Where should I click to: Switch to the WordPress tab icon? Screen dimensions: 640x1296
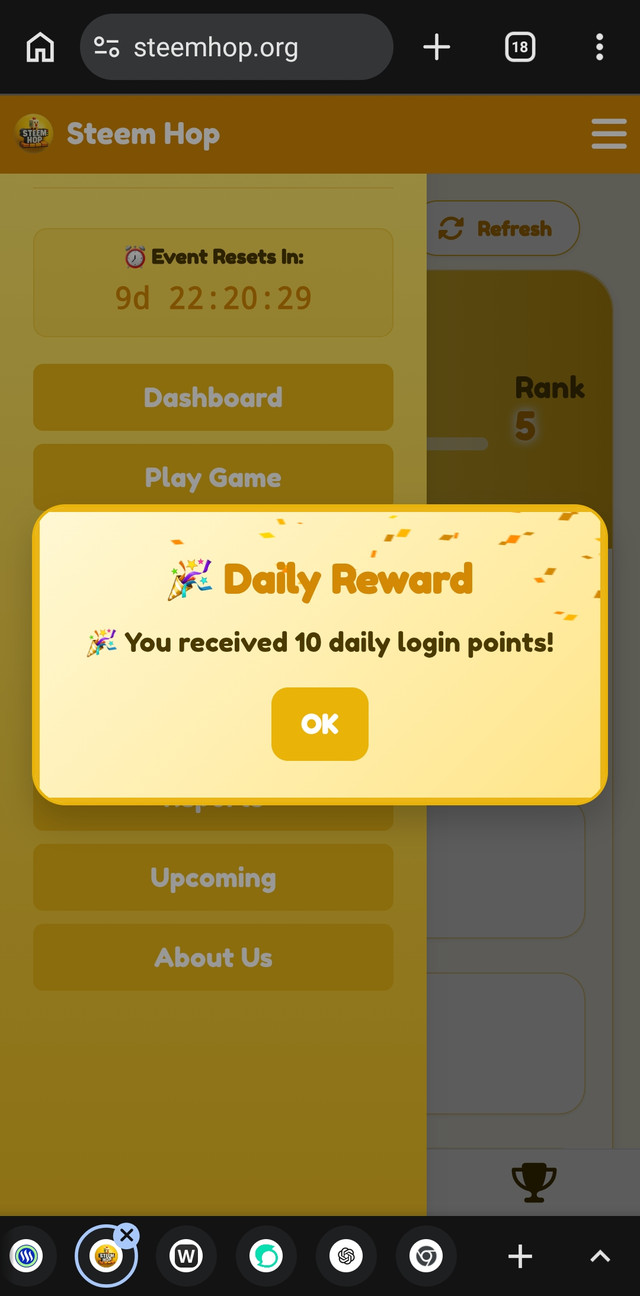point(186,1256)
